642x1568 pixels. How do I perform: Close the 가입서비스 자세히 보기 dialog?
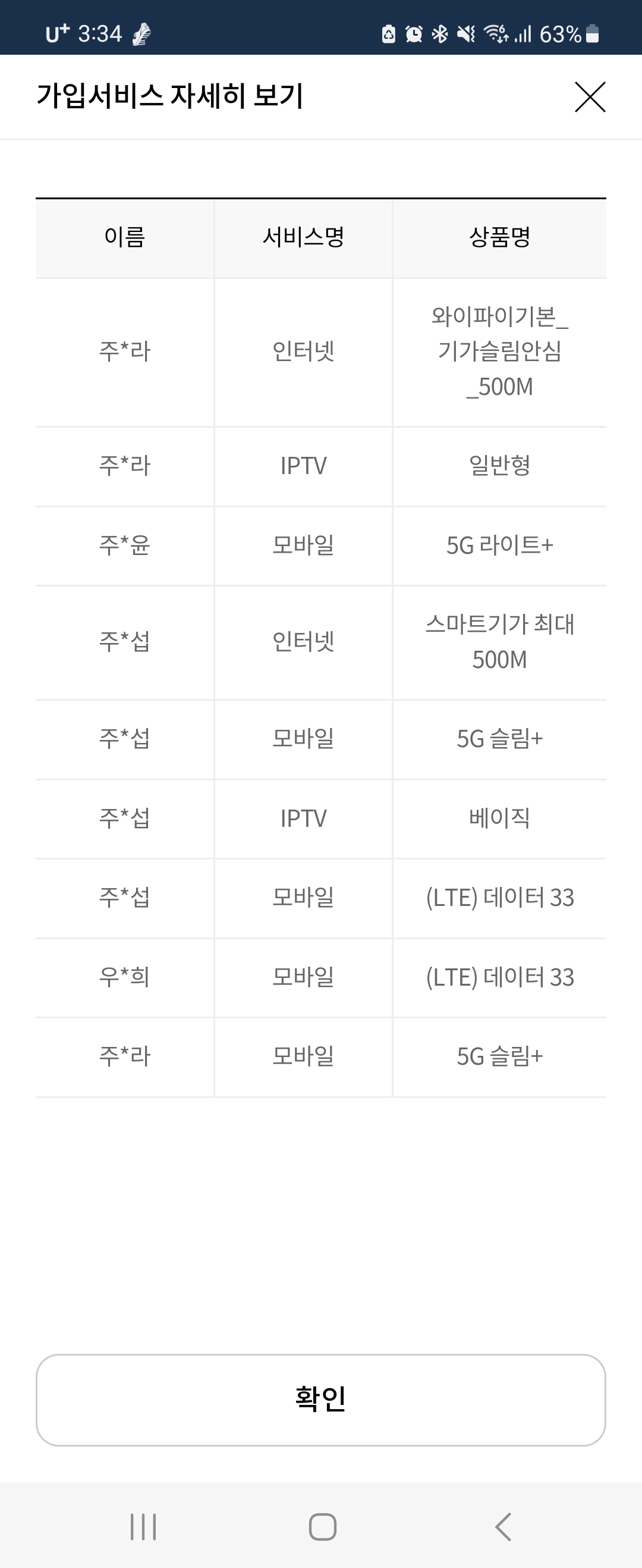coord(590,97)
